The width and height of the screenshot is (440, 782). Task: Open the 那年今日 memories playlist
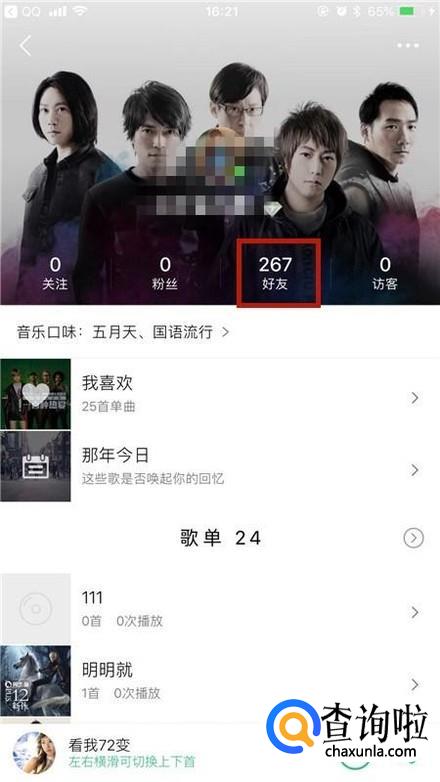pos(220,466)
